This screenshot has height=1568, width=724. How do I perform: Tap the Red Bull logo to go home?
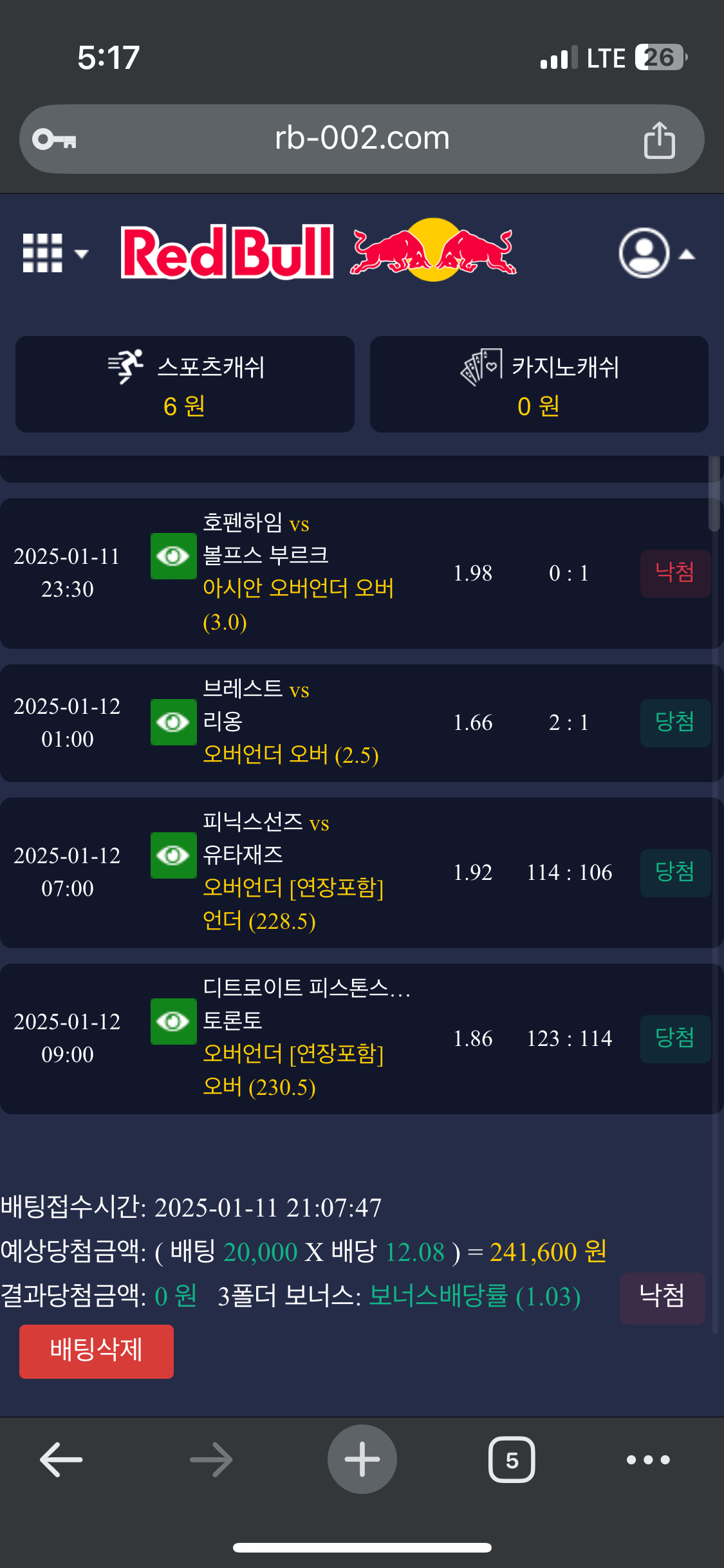pyautogui.click(x=319, y=252)
